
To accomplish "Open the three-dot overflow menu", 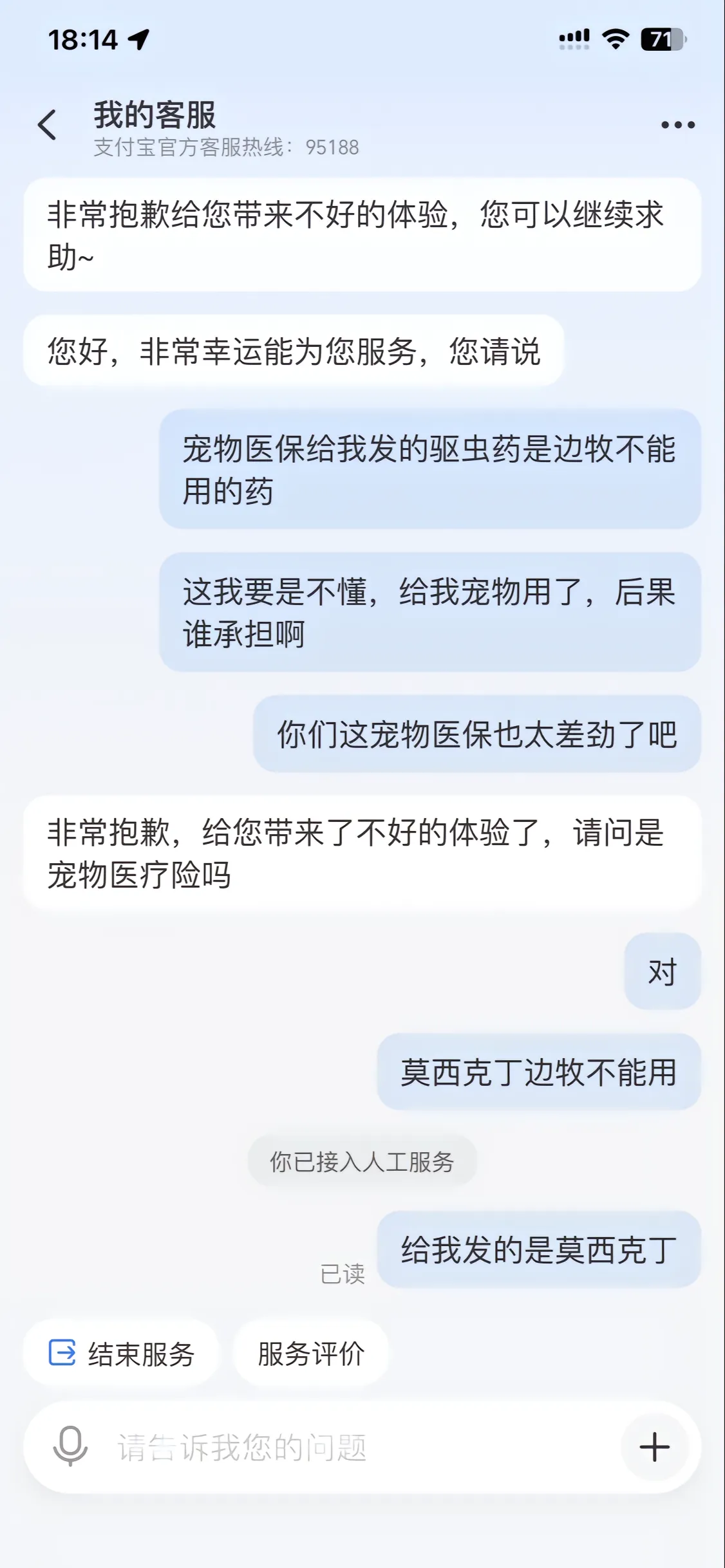I will 678,125.
